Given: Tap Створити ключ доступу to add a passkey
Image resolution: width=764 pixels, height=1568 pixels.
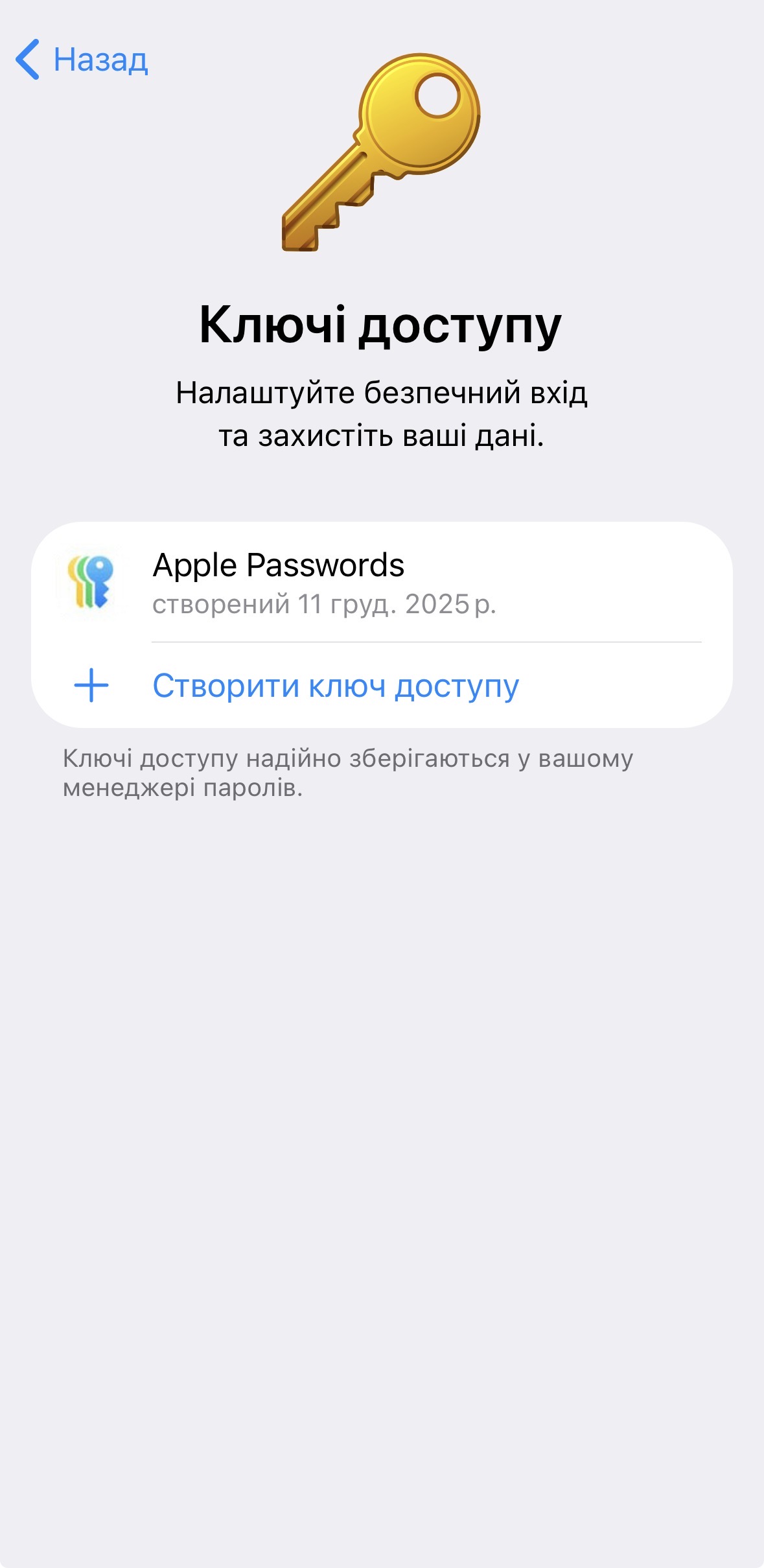Looking at the screenshot, I should pos(335,686).
